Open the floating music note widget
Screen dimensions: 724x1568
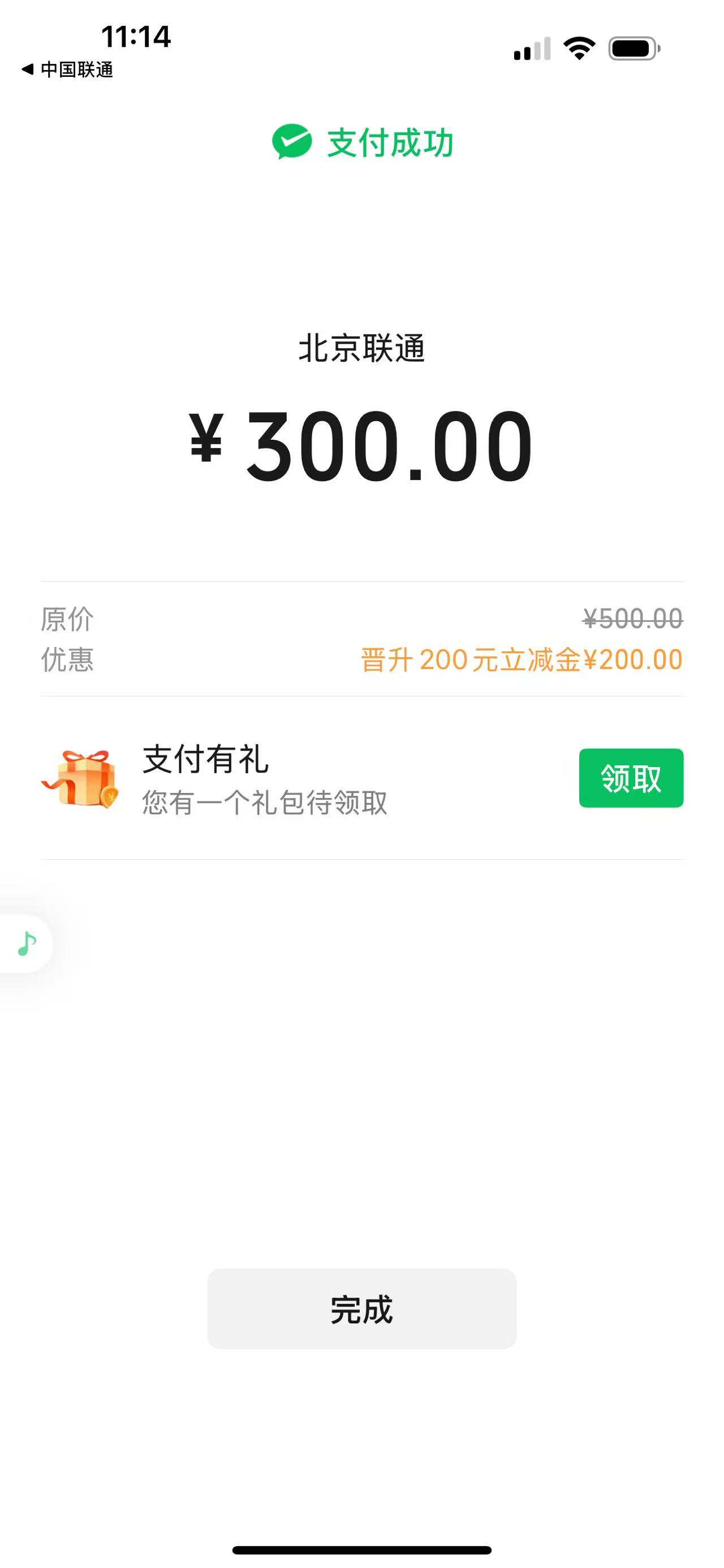[26, 943]
